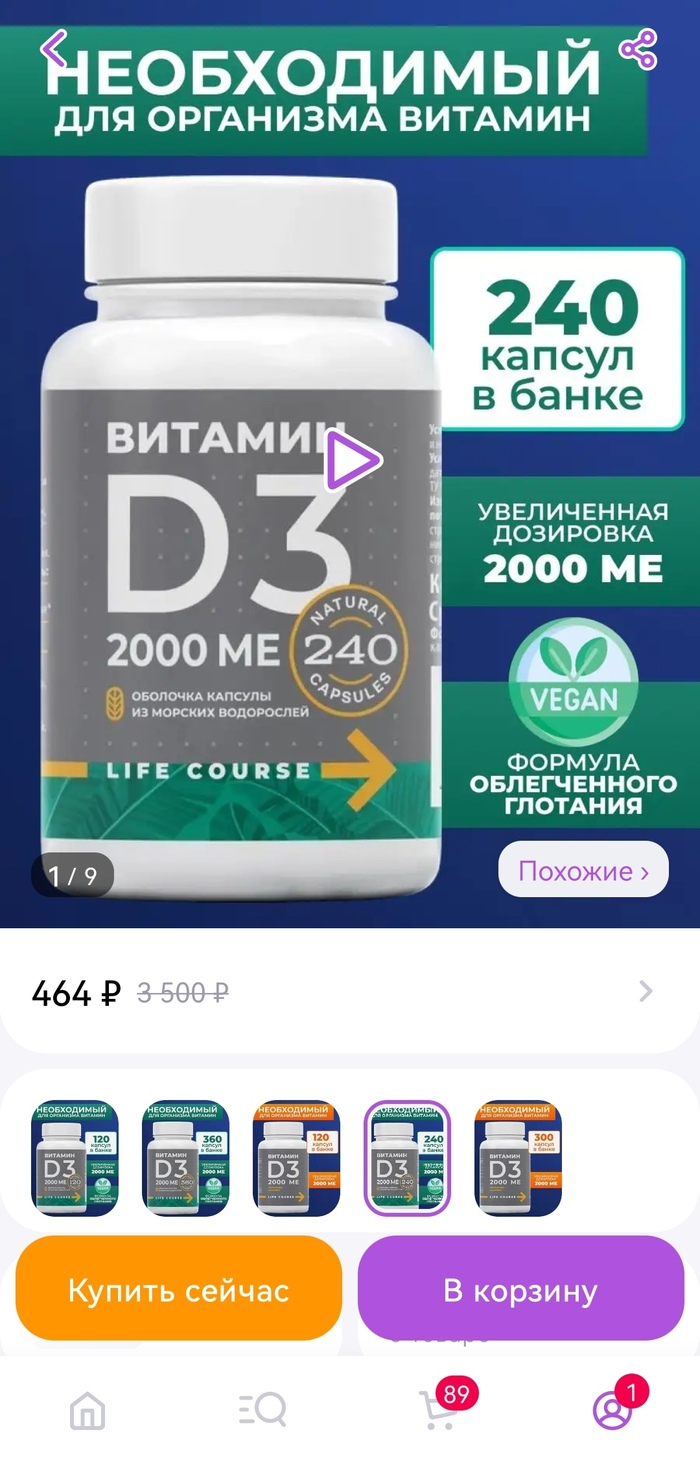Go back from the product page
700x1465 pixels.
tap(54, 48)
